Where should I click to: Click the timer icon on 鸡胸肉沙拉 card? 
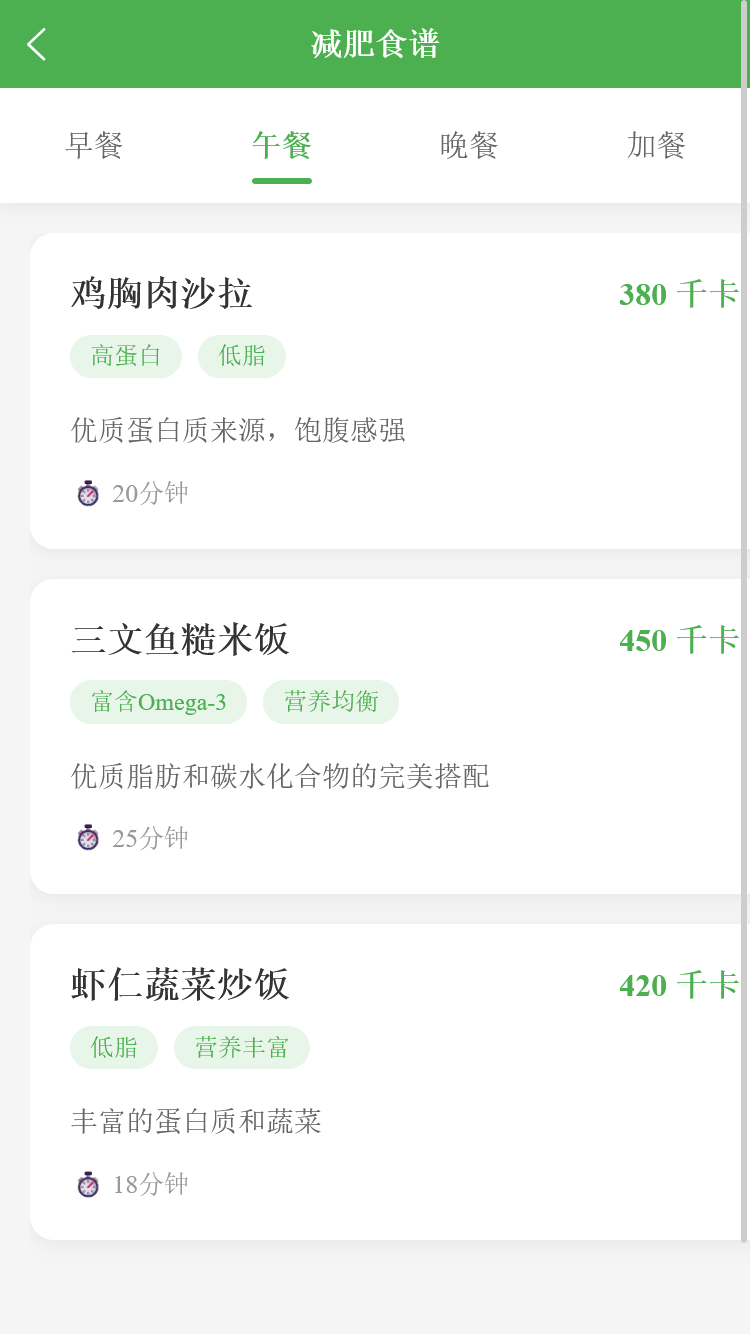(88, 493)
